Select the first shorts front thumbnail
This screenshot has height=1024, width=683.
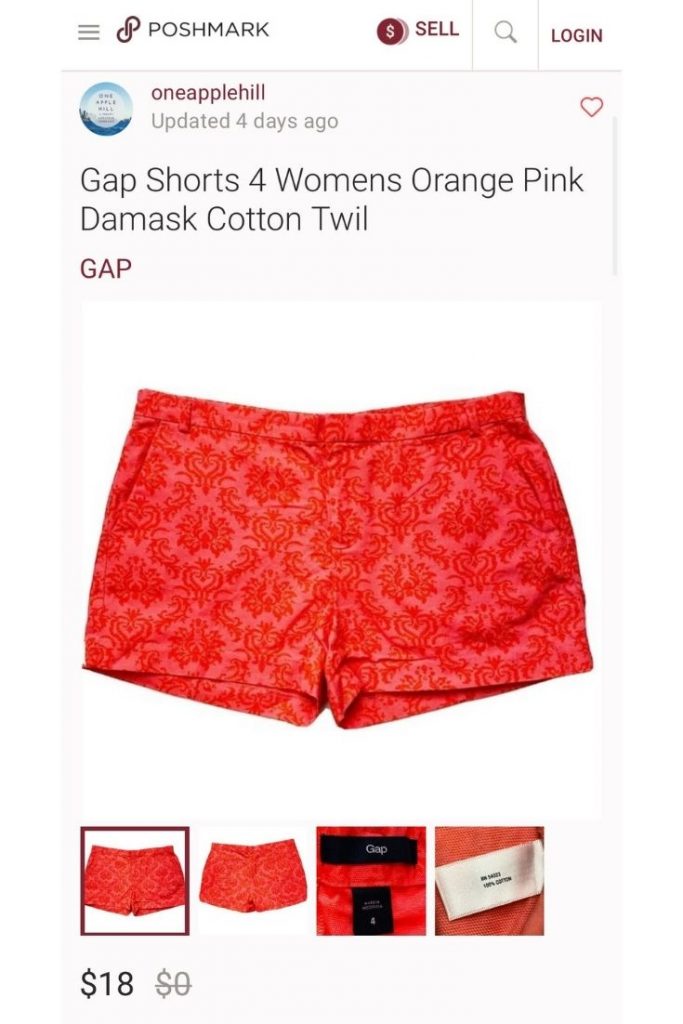(135, 881)
